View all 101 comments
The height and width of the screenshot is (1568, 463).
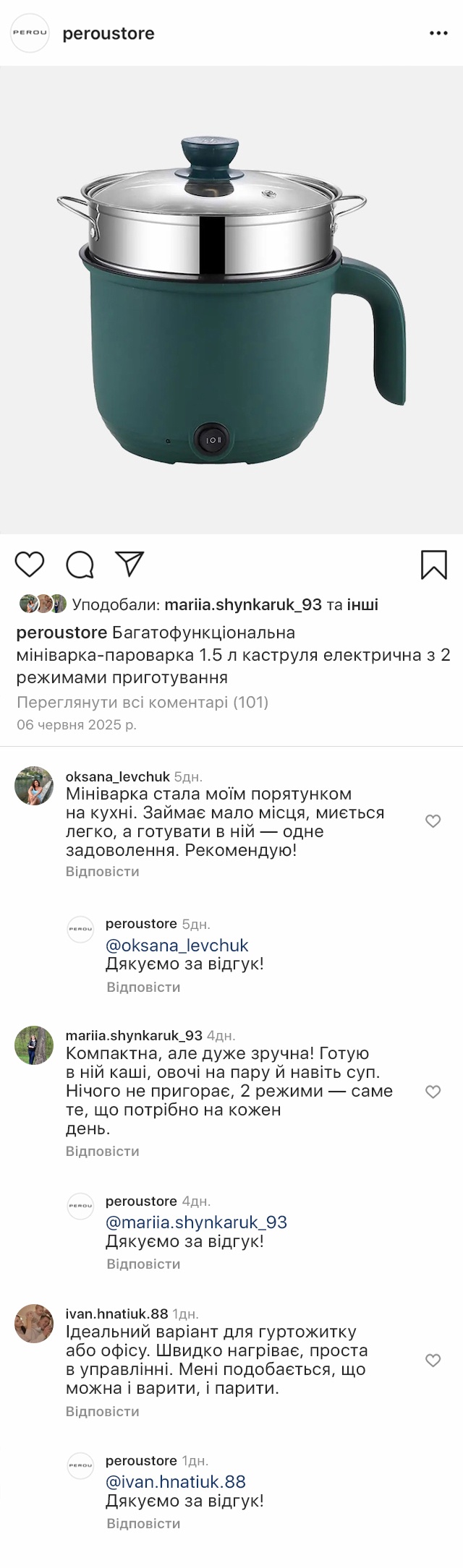coord(143,702)
